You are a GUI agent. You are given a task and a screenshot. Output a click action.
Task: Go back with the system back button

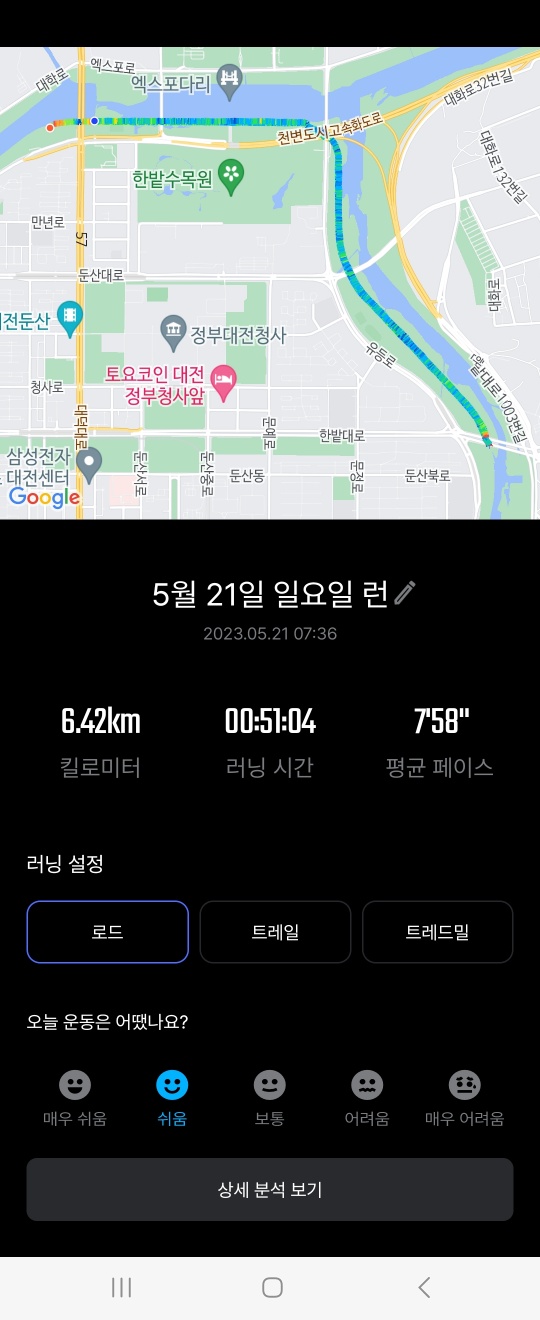(x=424, y=1288)
